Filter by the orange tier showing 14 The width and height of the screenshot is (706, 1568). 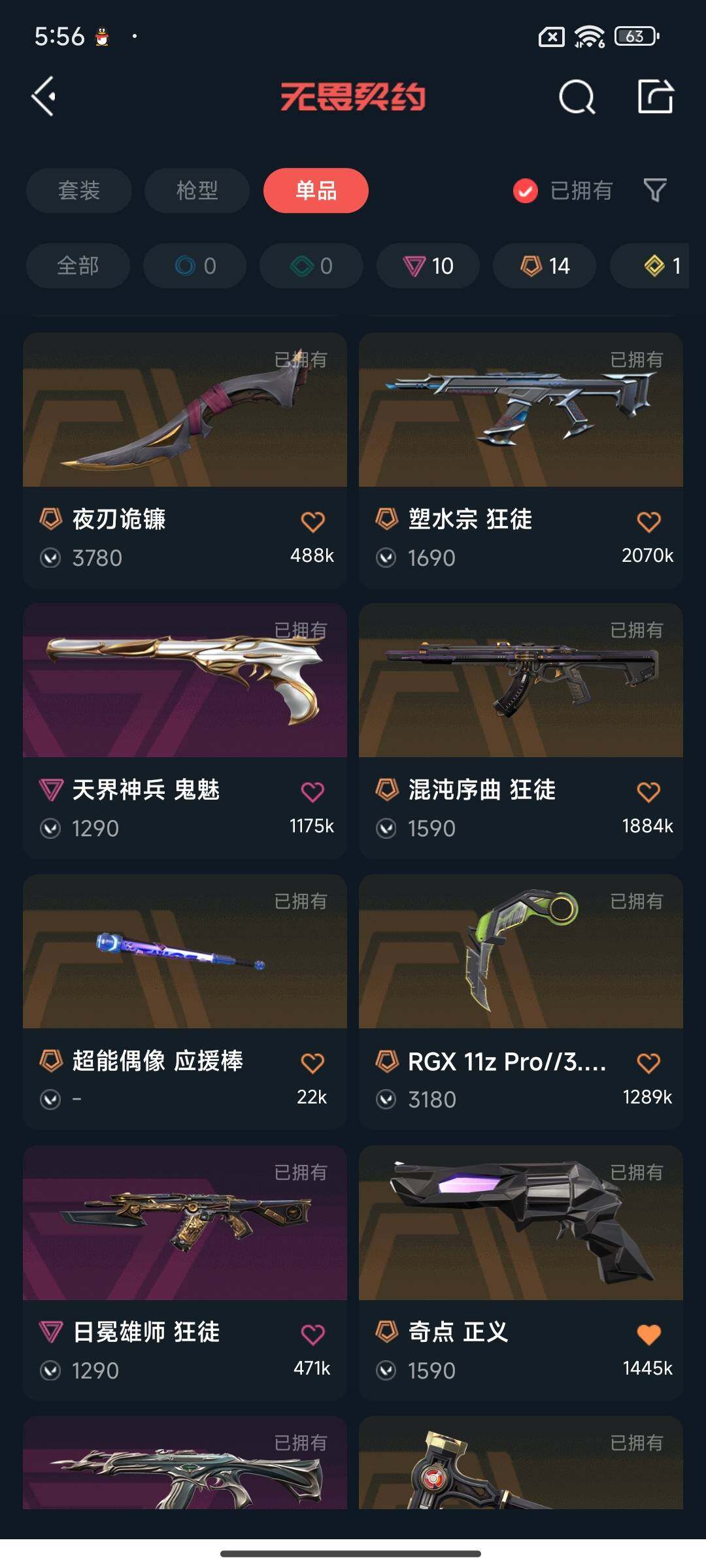click(x=545, y=266)
